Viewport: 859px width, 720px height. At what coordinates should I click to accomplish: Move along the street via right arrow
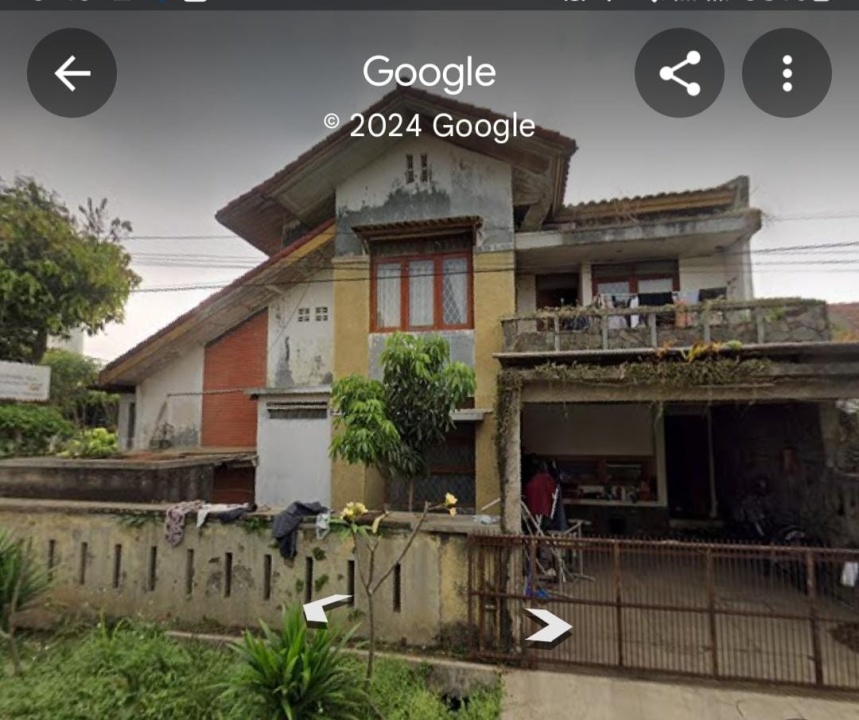click(x=548, y=626)
